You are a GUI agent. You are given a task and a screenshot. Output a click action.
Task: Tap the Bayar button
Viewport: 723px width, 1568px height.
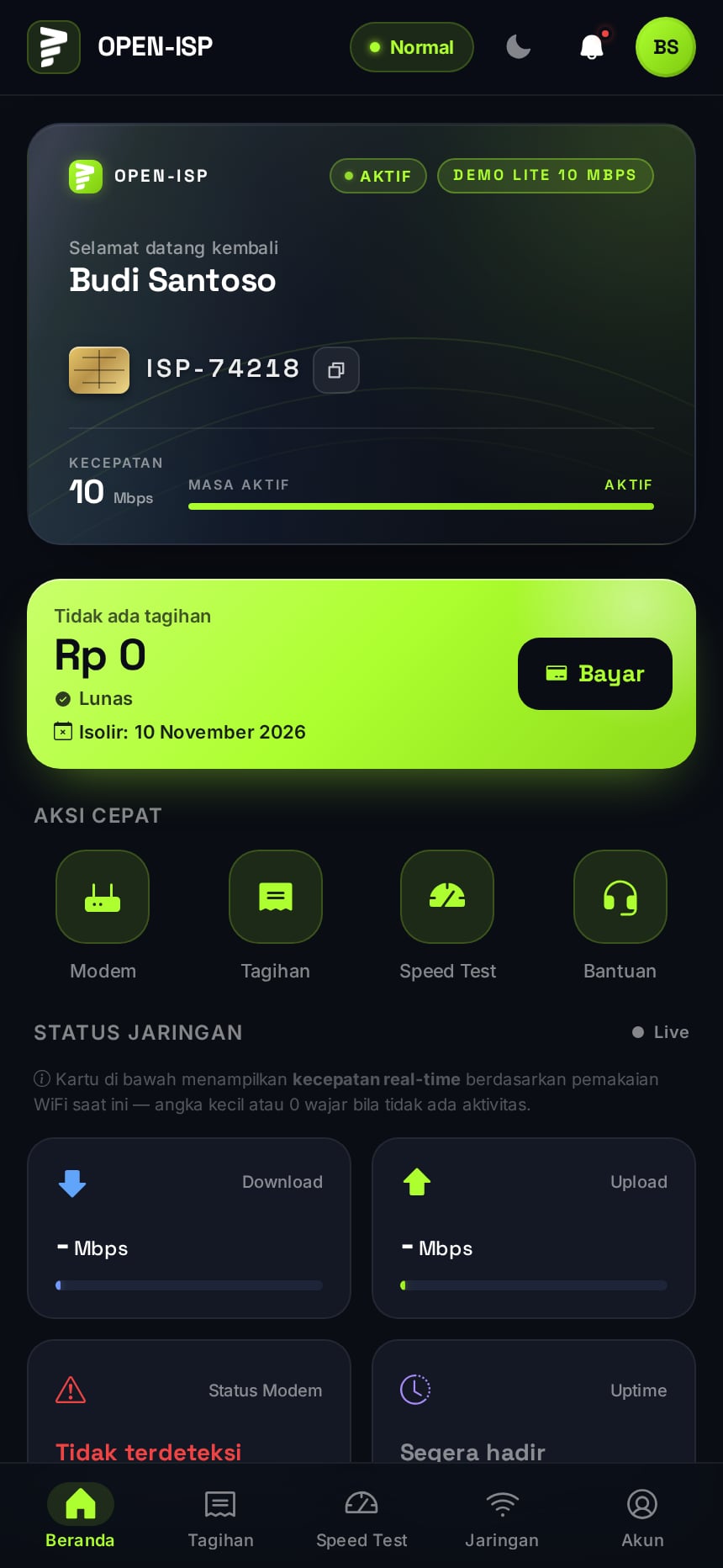(595, 674)
